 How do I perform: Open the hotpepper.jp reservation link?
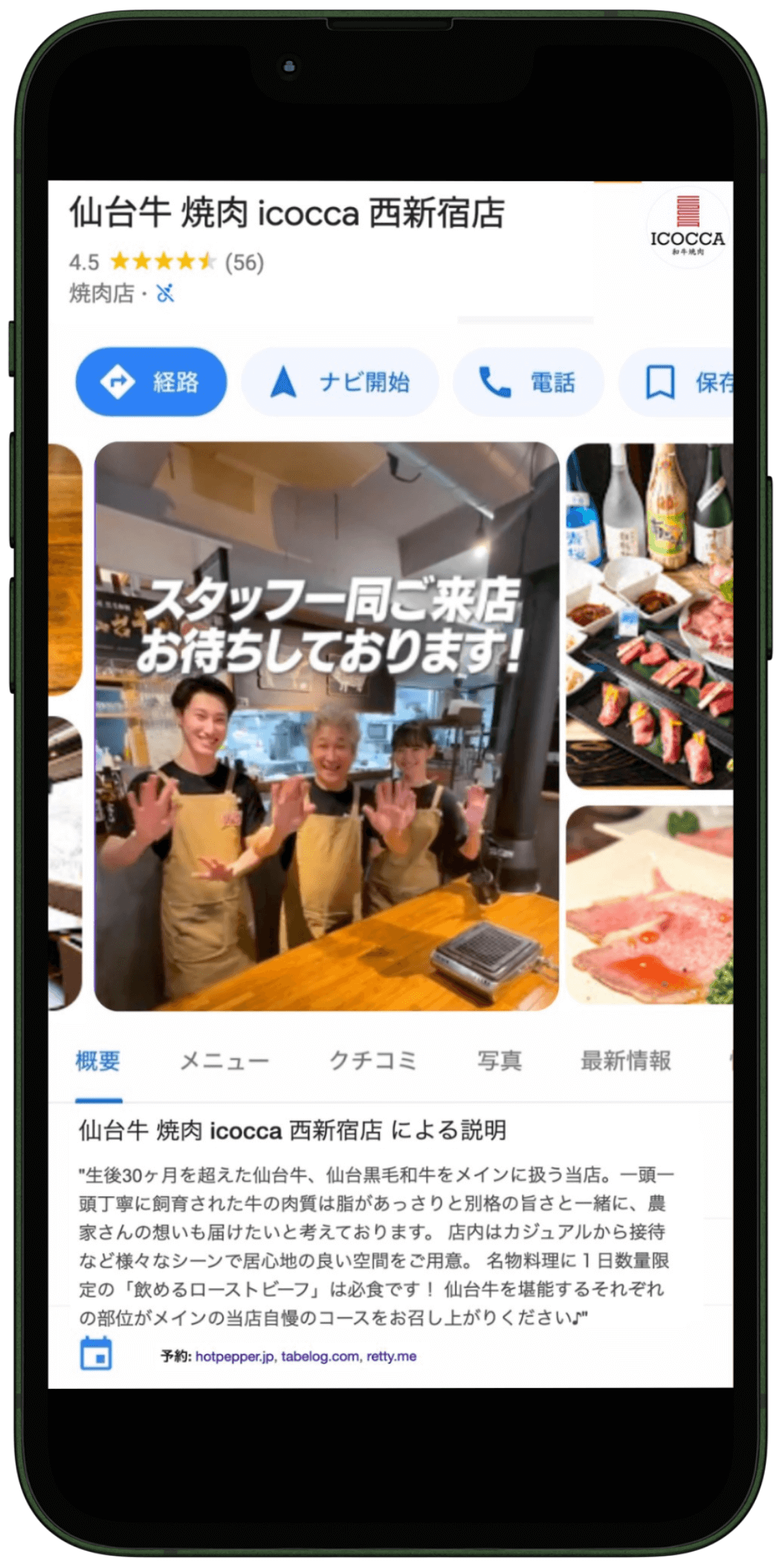(235, 1356)
